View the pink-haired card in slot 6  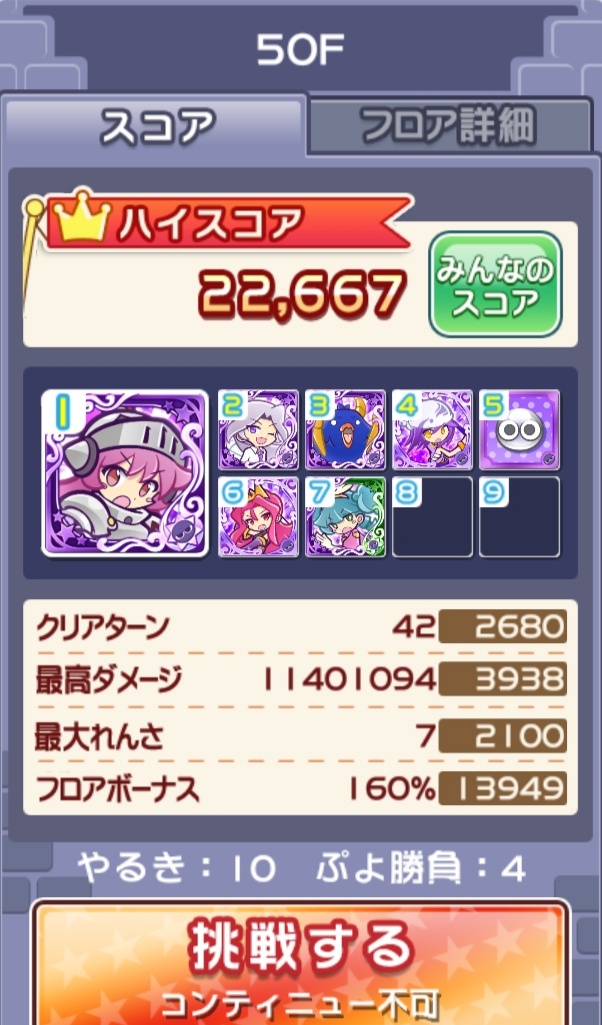pyautogui.click(x=258, y=516)
